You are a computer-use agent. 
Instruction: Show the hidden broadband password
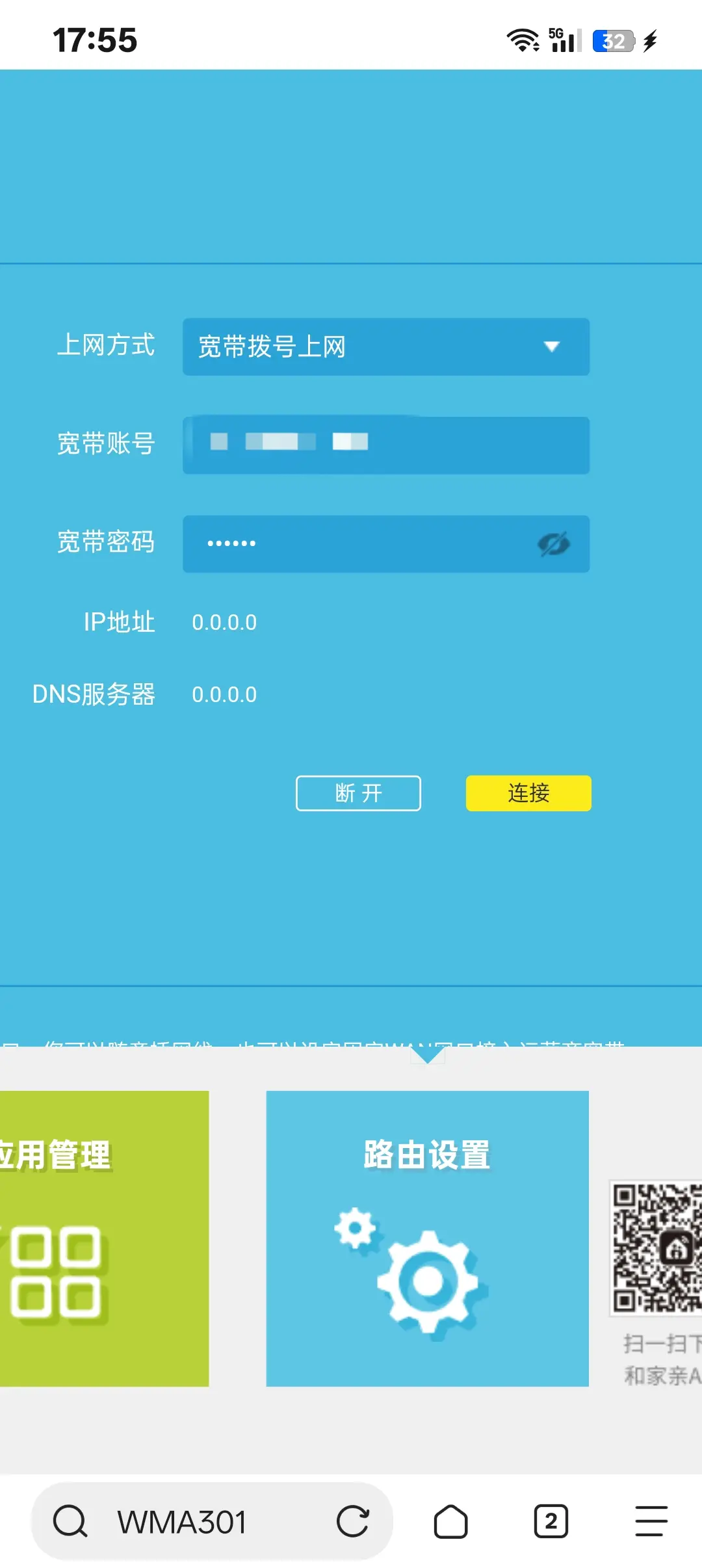pyautogui.click(x=553, y=544)
